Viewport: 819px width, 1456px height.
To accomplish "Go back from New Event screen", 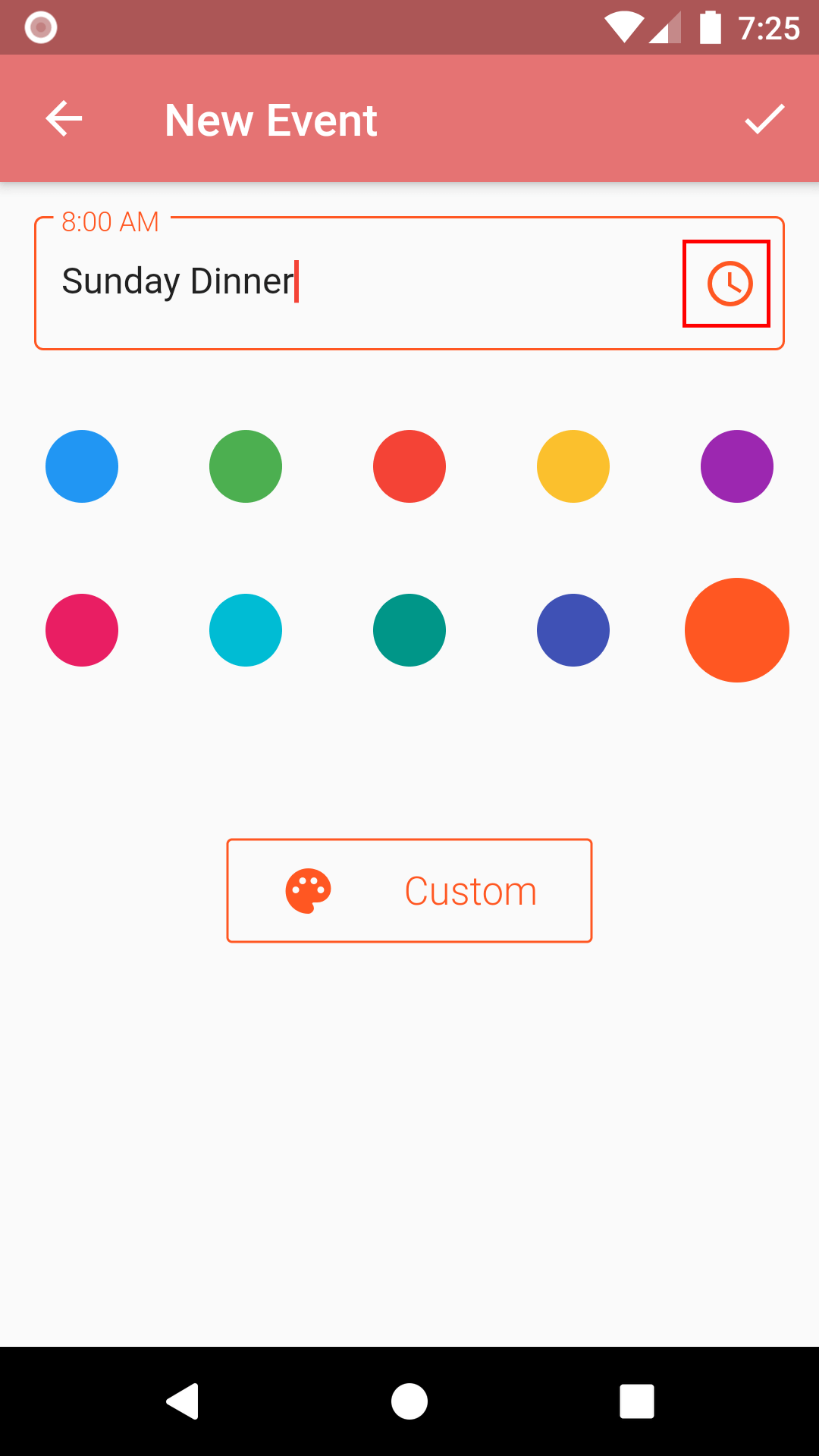I will coord(64,119).
